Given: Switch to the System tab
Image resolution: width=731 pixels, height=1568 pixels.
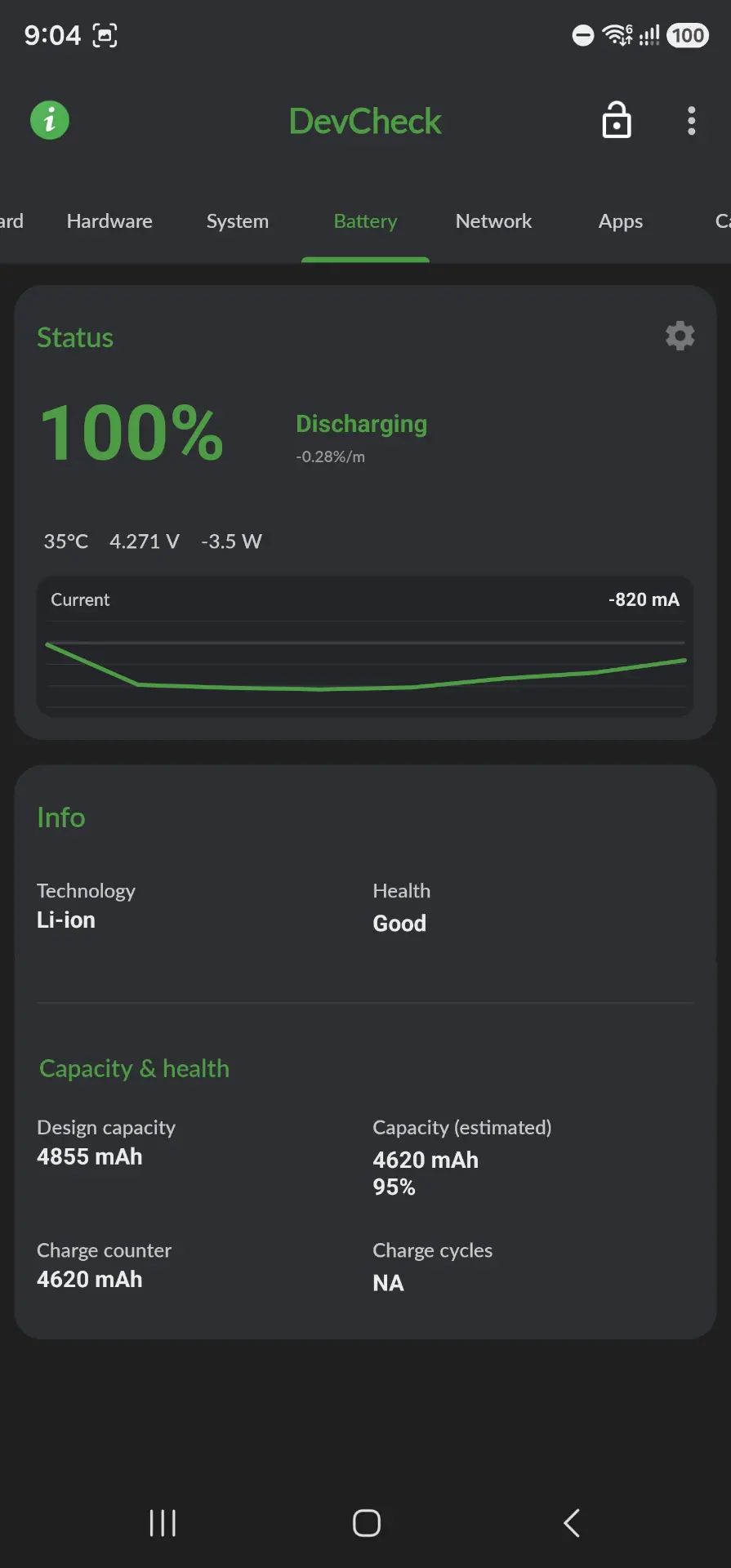Looking at the screenshot, I should coord(238,221).
